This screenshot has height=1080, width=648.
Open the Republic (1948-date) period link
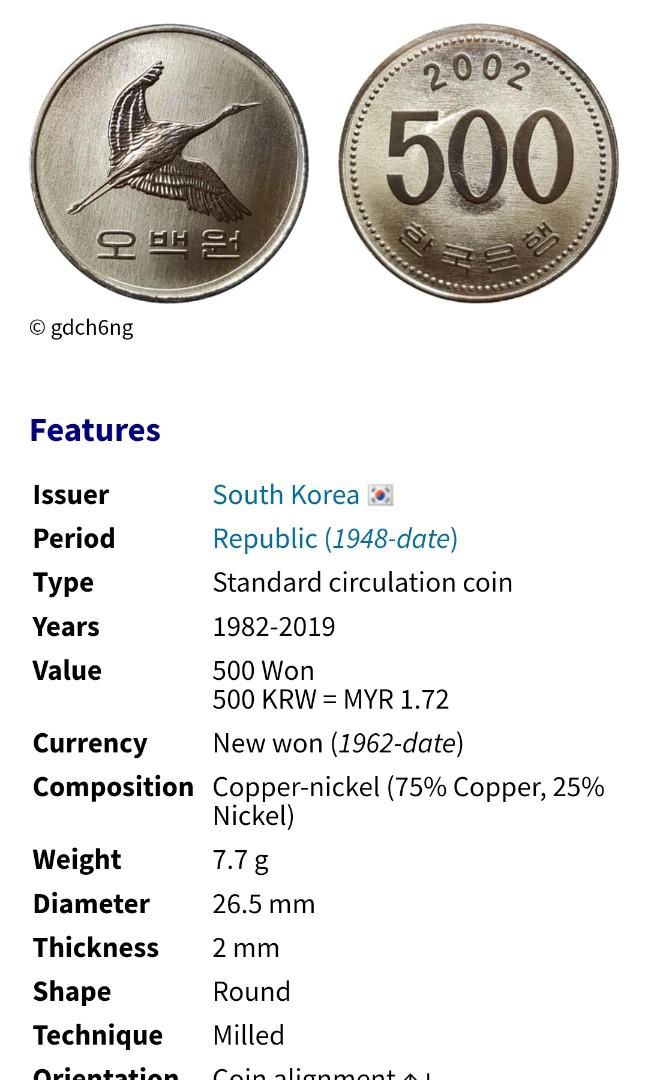(x=335, y=539)
